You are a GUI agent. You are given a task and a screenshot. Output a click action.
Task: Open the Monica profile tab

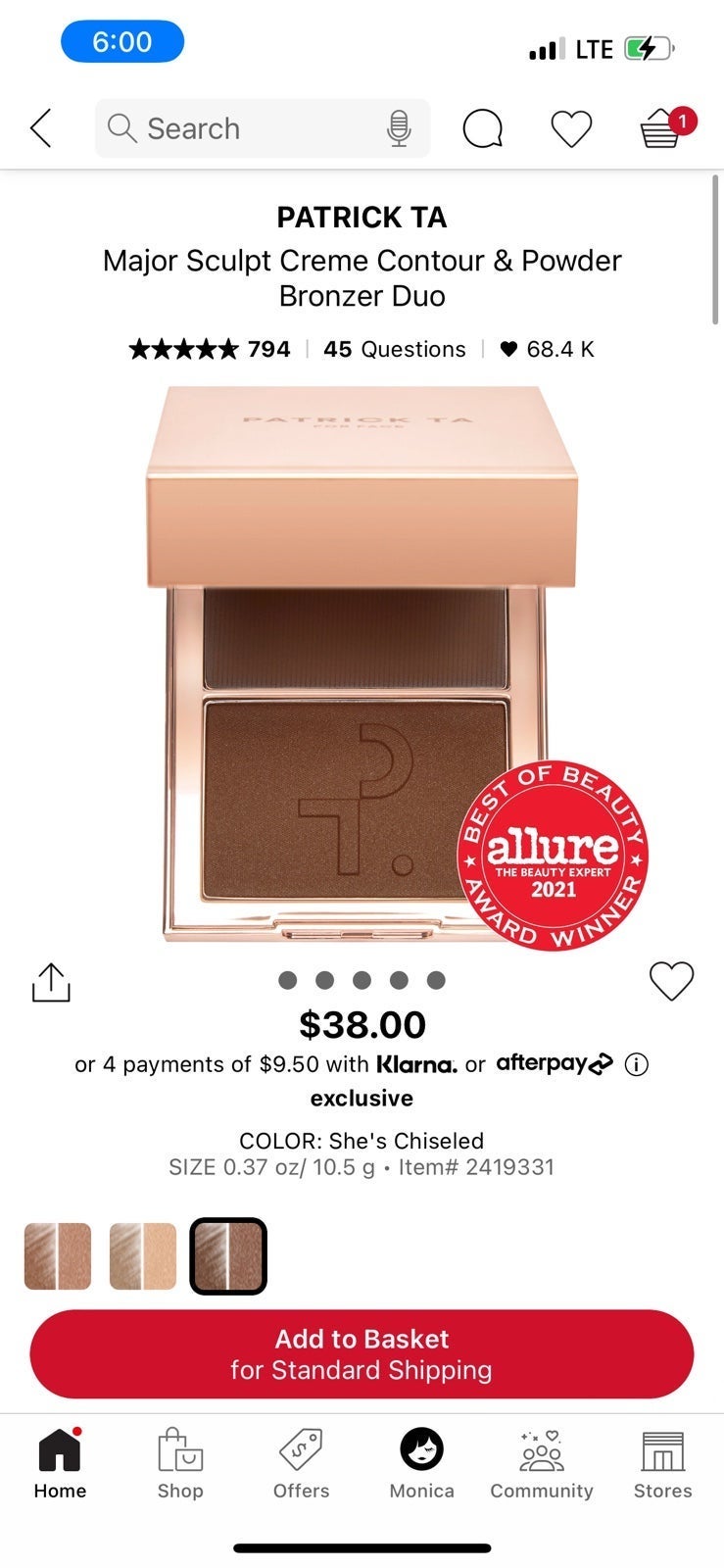pyautogui.click(x=422, y=1464)
